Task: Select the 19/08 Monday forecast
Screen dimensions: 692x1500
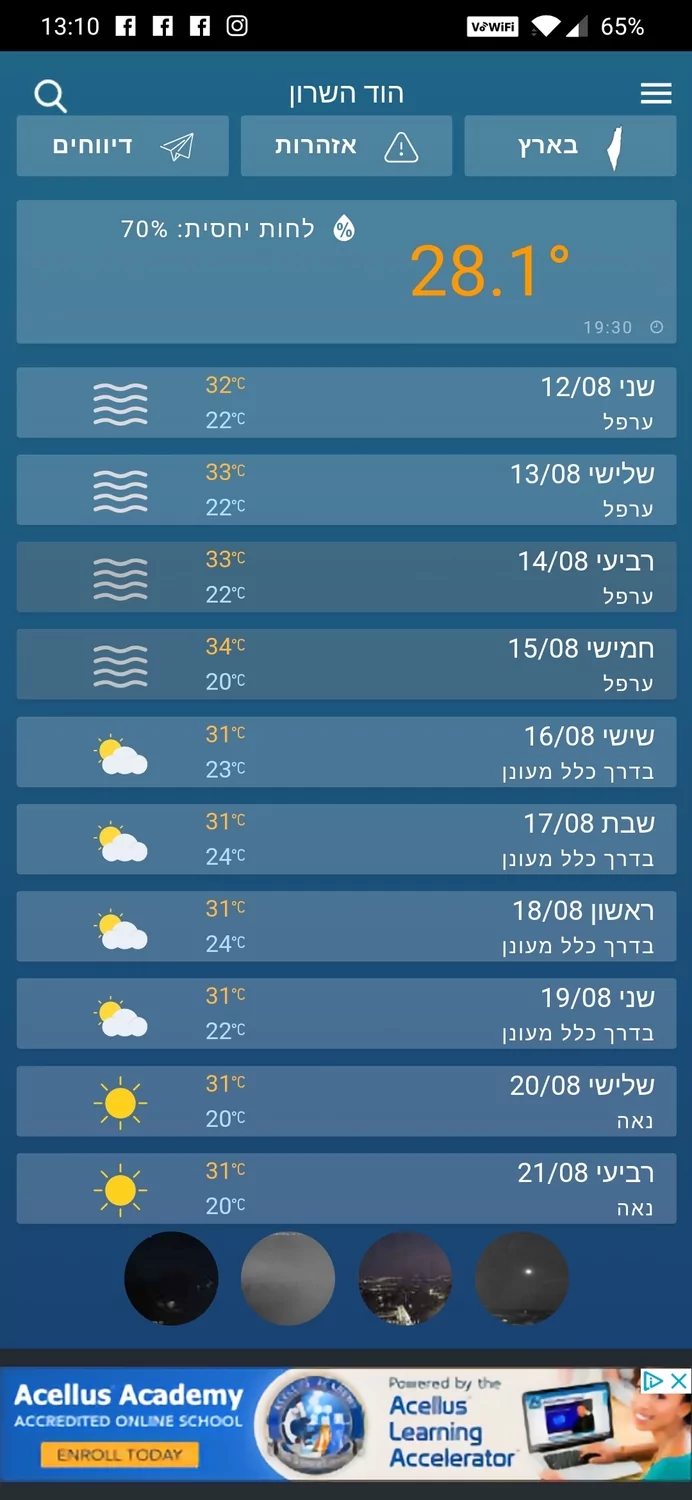Action: [x=346, y=1013]
